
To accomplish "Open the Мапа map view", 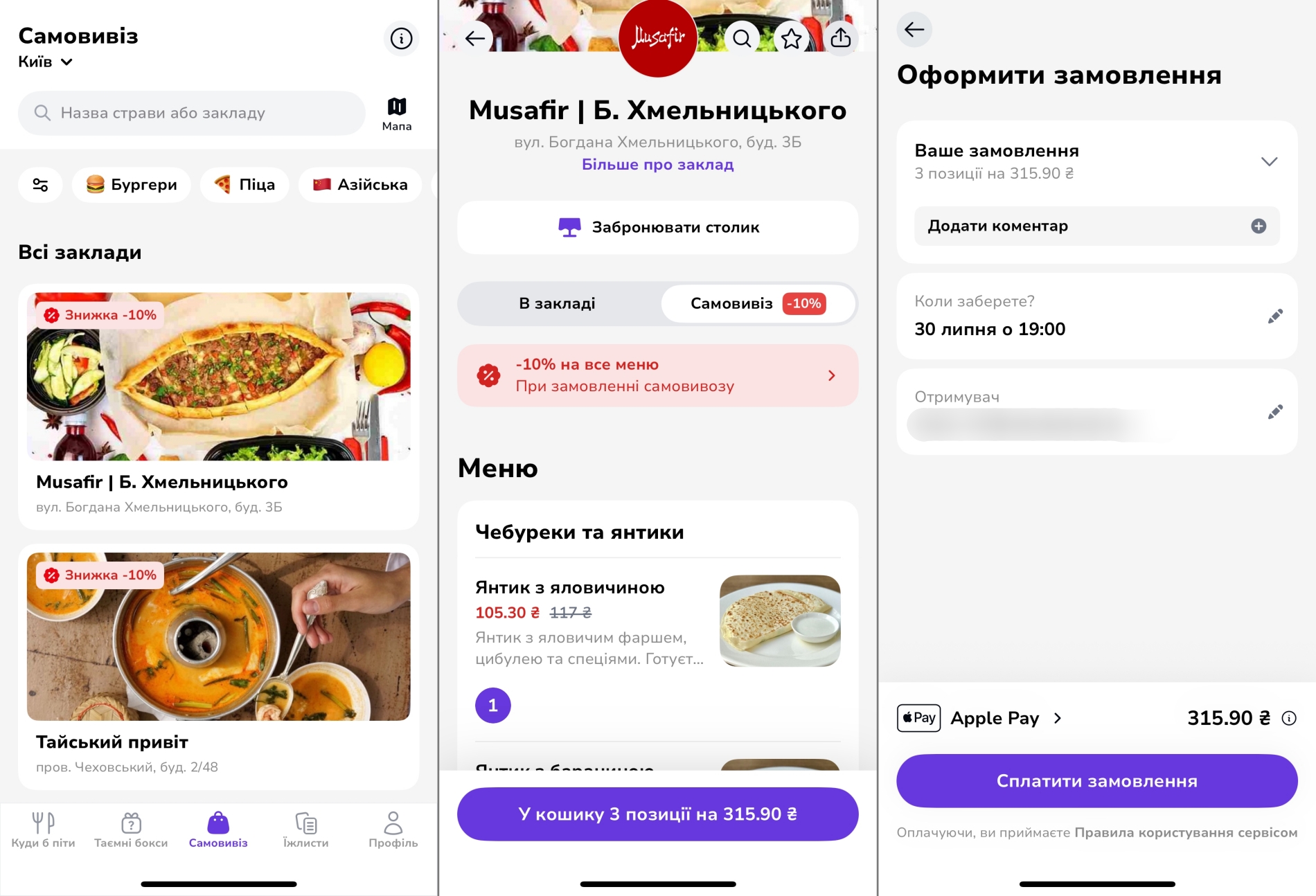I will [x=397, y=113].
